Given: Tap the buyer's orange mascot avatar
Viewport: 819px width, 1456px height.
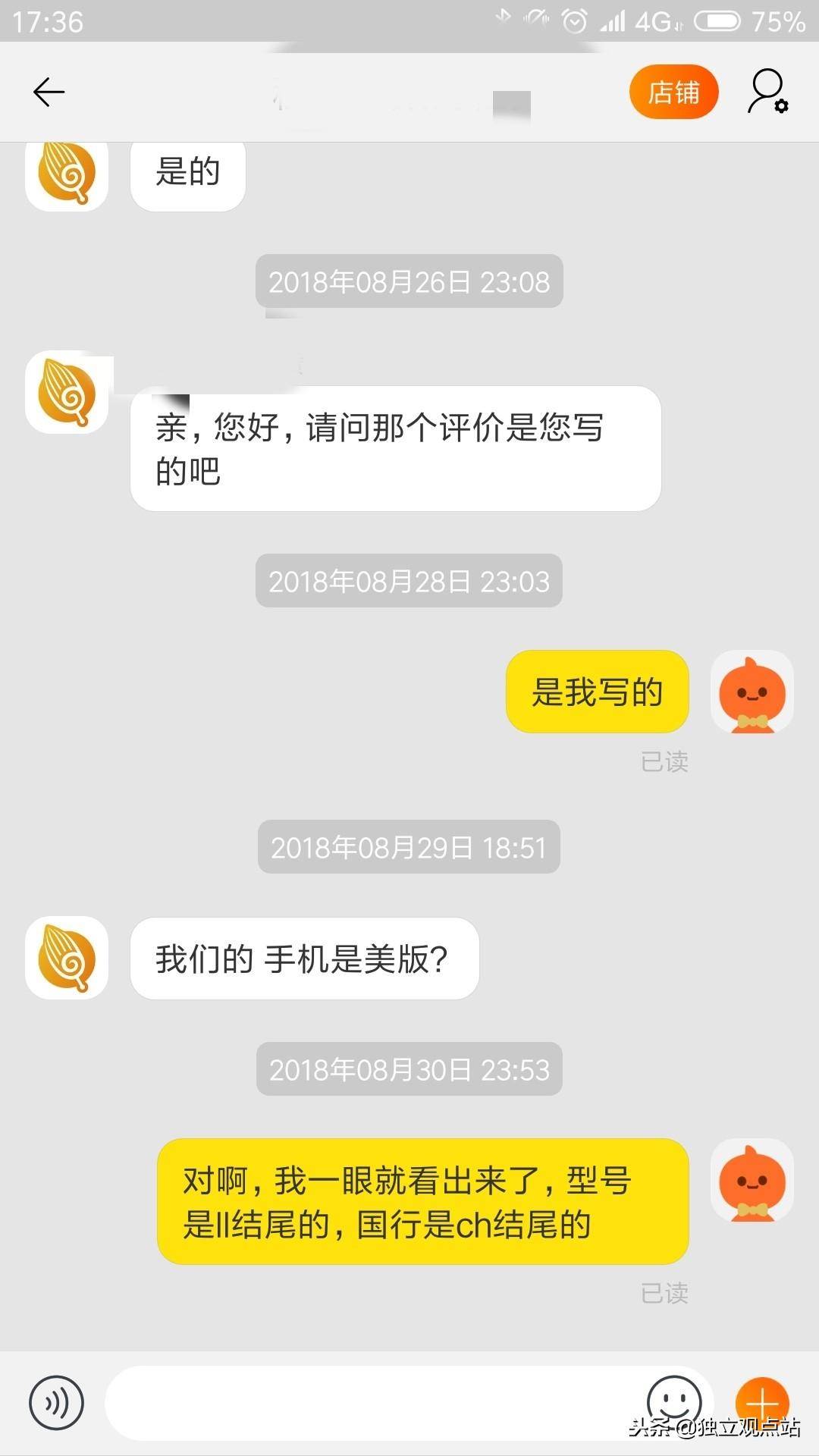Looking at the screenshot, I should pos(752,692).
